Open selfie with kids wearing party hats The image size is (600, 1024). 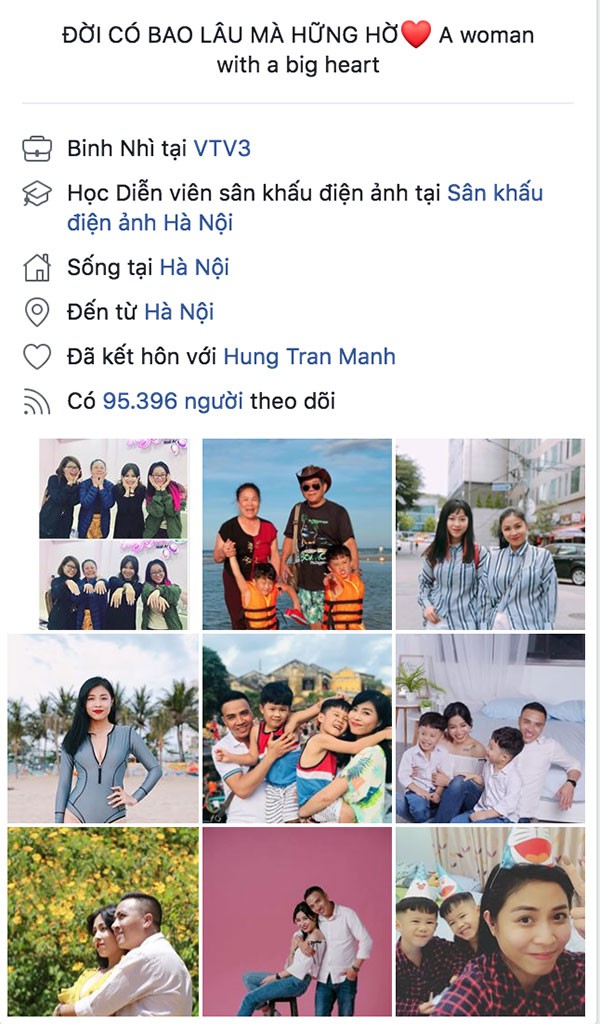pyautogui.click(x=490, y=920)
